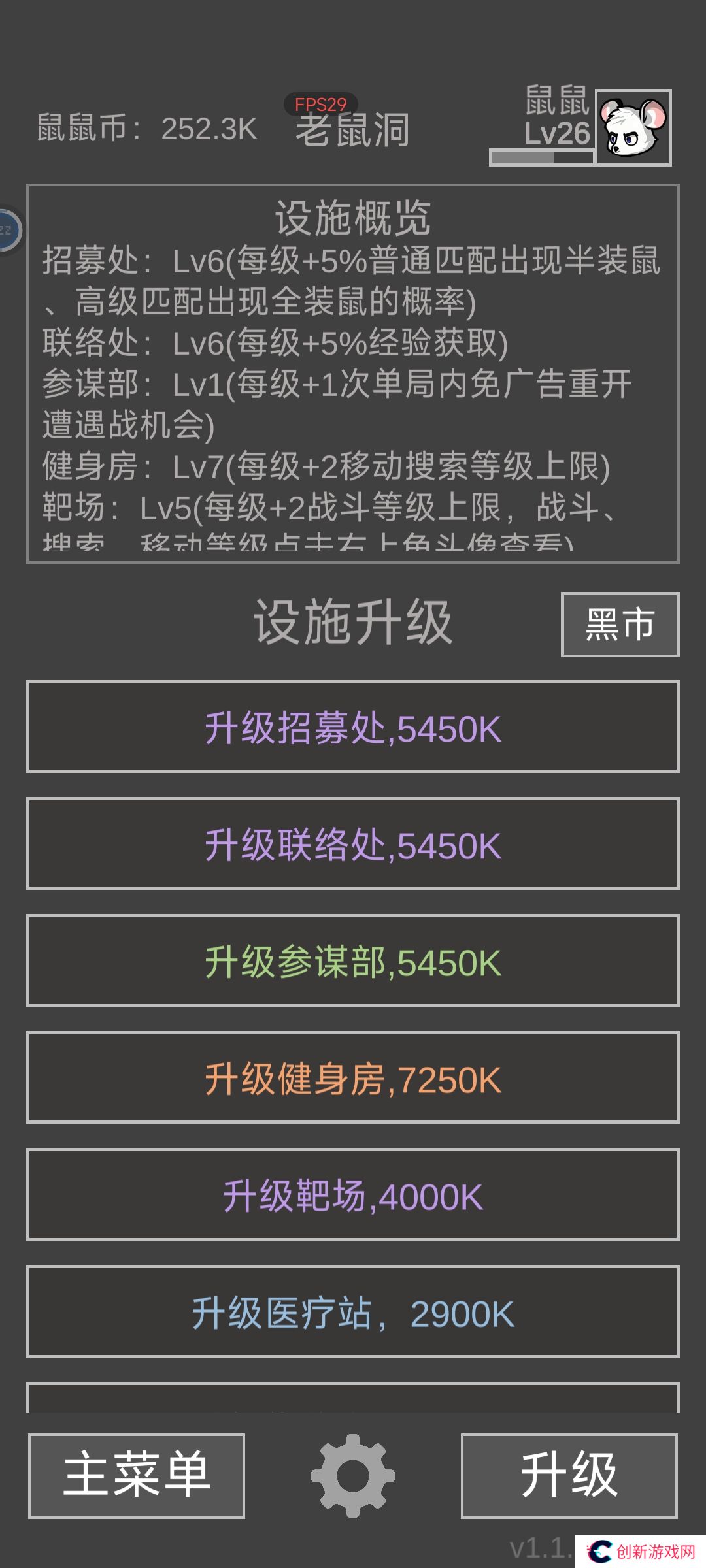Tap the bottom 升级 button

(x=569, y=1475)
